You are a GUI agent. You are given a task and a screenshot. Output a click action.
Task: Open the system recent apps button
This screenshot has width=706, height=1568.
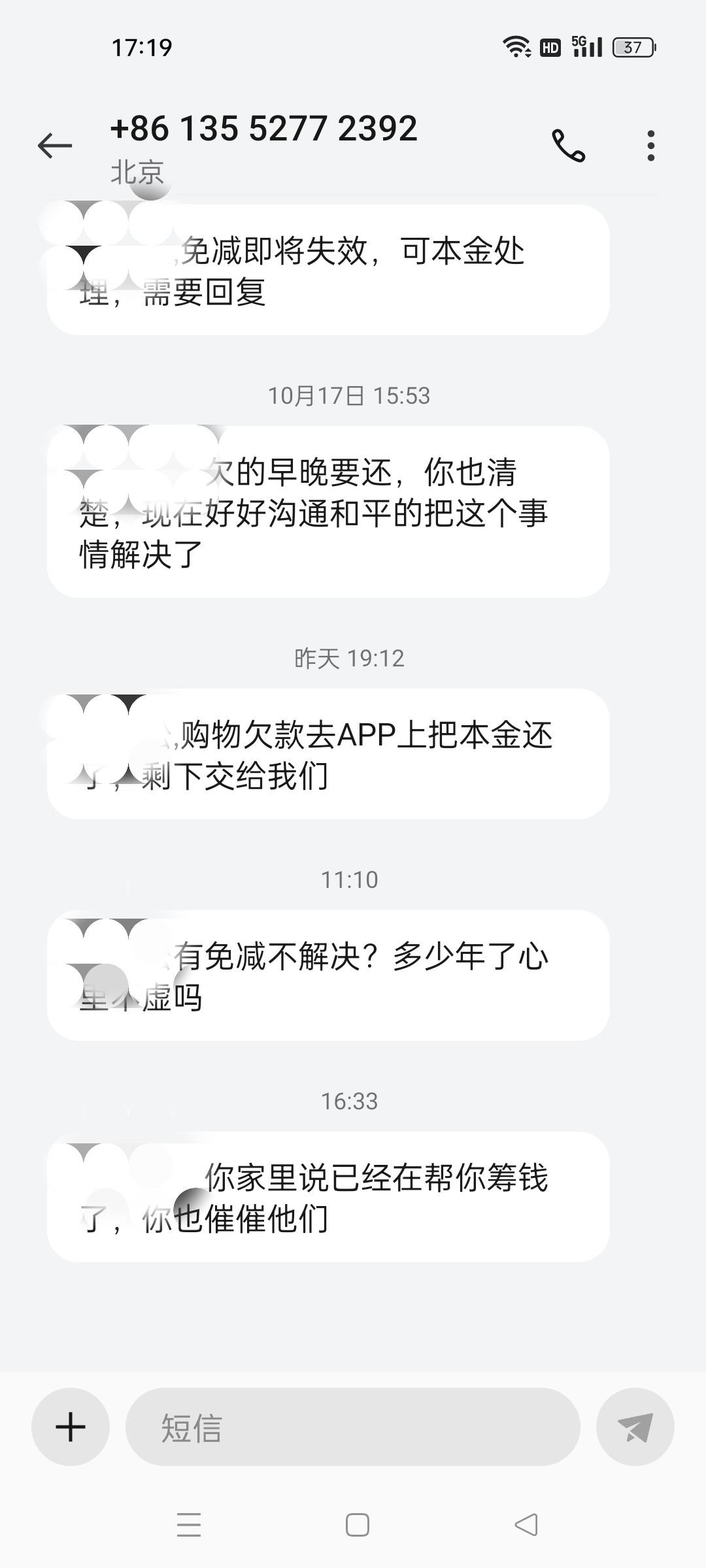pos(189,1525)
